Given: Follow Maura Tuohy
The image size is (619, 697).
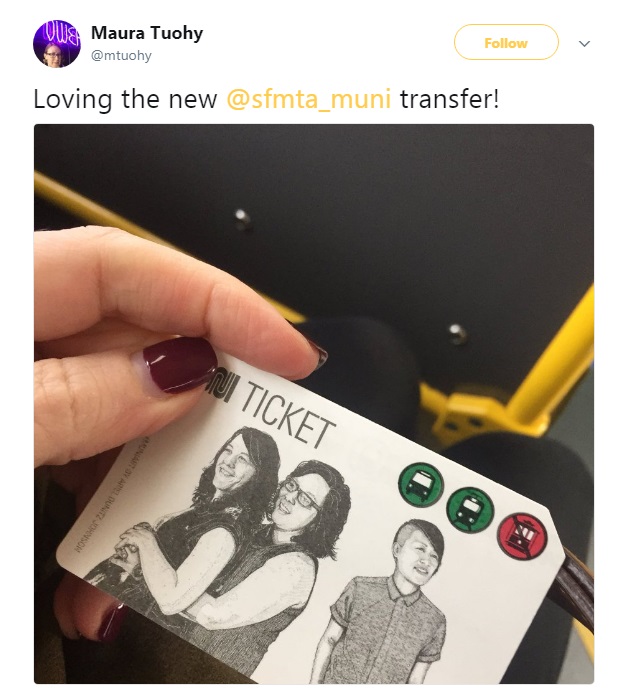Looking at the screenshot, I should pyautogui.click(x=505, y=43).
